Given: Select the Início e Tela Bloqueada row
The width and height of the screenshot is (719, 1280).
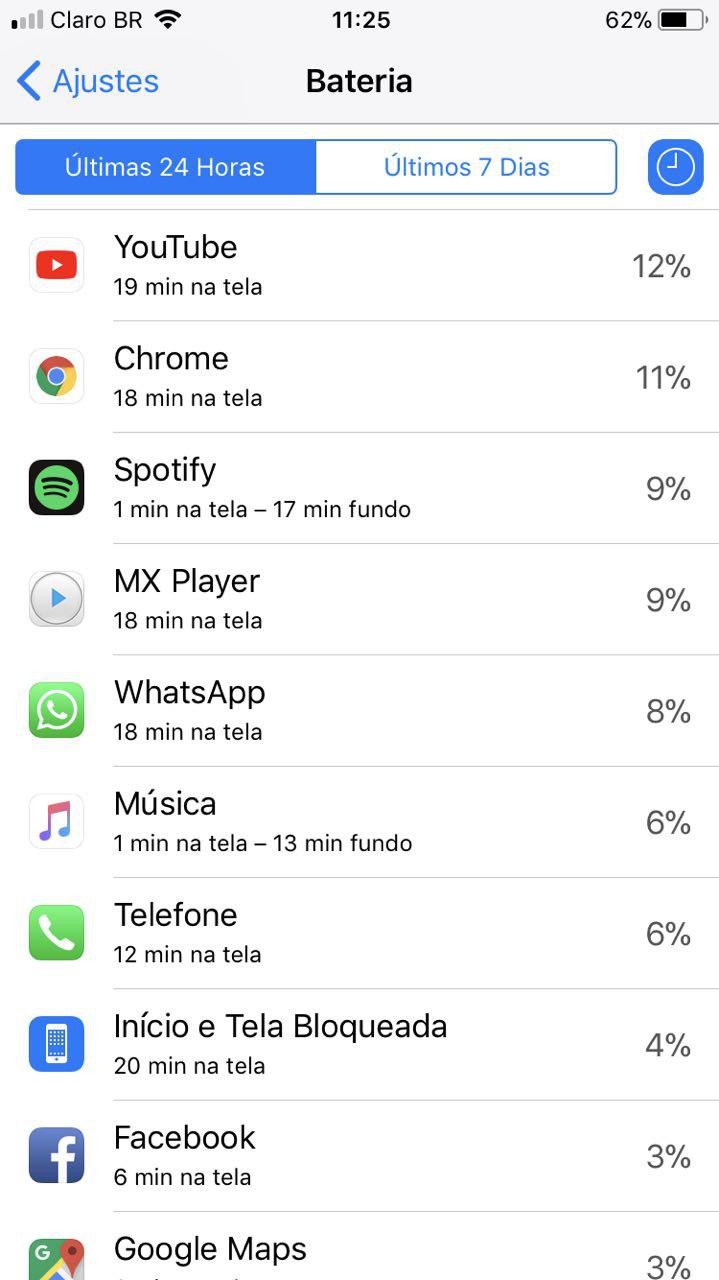Looking at the screenshot, I should tap(360, 1044).
